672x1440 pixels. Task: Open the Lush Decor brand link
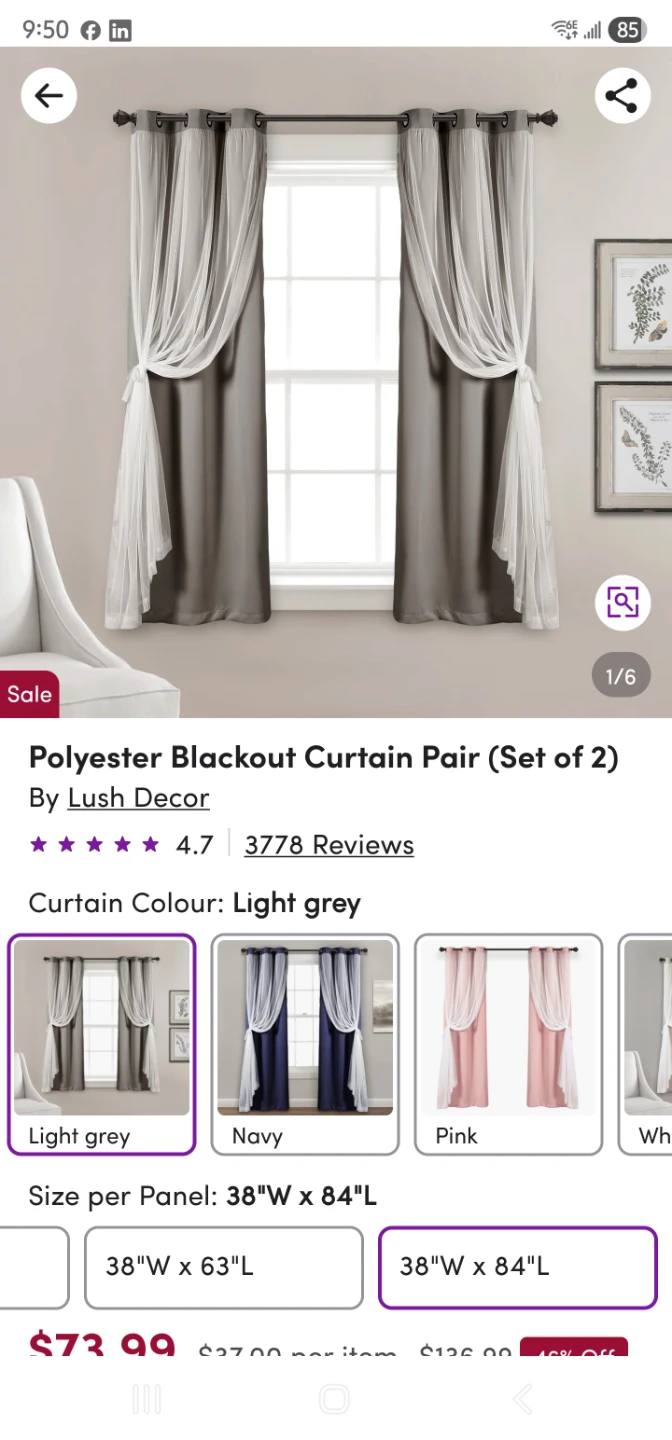(x=138, y=798)
